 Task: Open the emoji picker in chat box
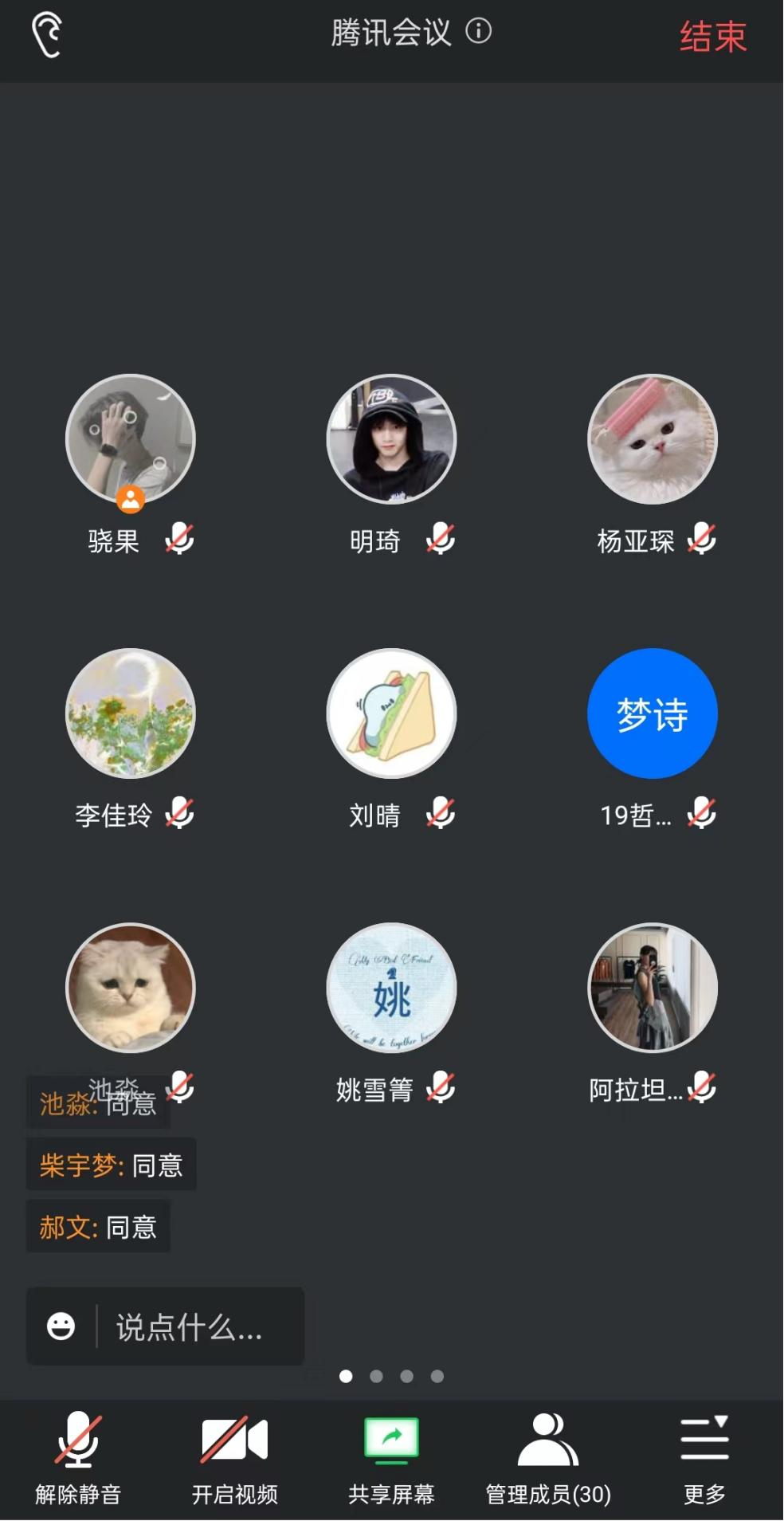[61, 1326]
